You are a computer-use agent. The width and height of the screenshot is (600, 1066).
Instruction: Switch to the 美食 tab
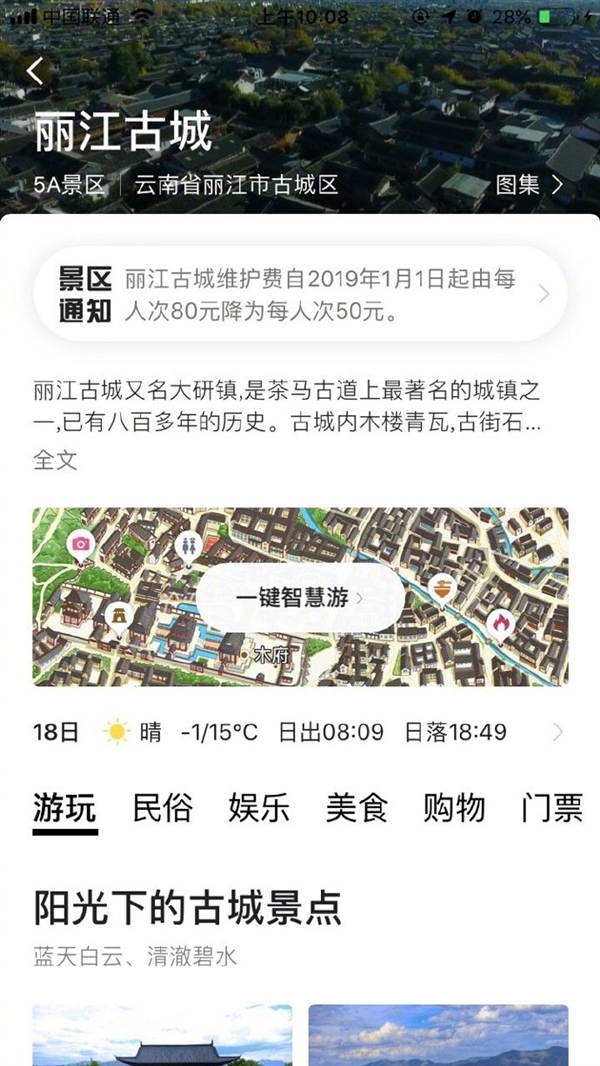(357, 808)
